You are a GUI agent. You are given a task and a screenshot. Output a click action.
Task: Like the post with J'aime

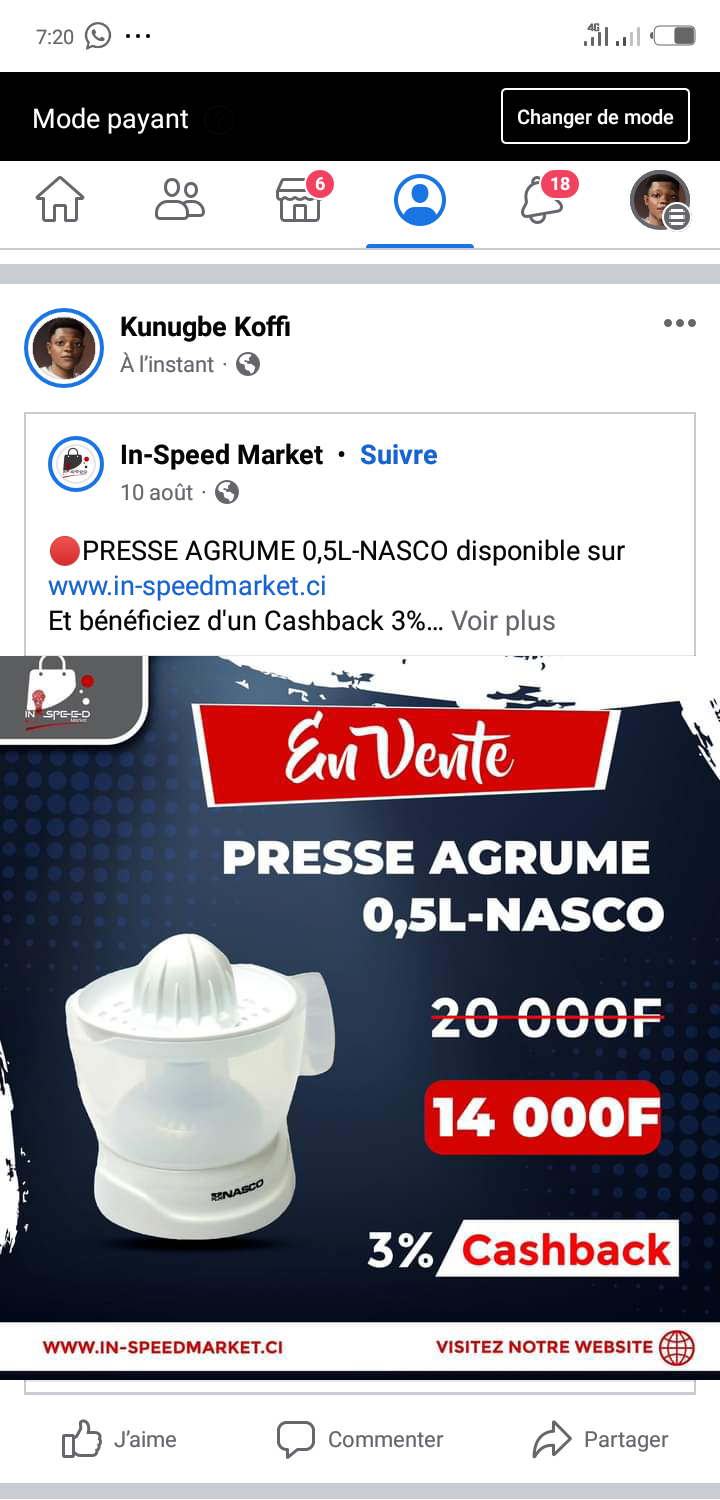coord(120,1440)
